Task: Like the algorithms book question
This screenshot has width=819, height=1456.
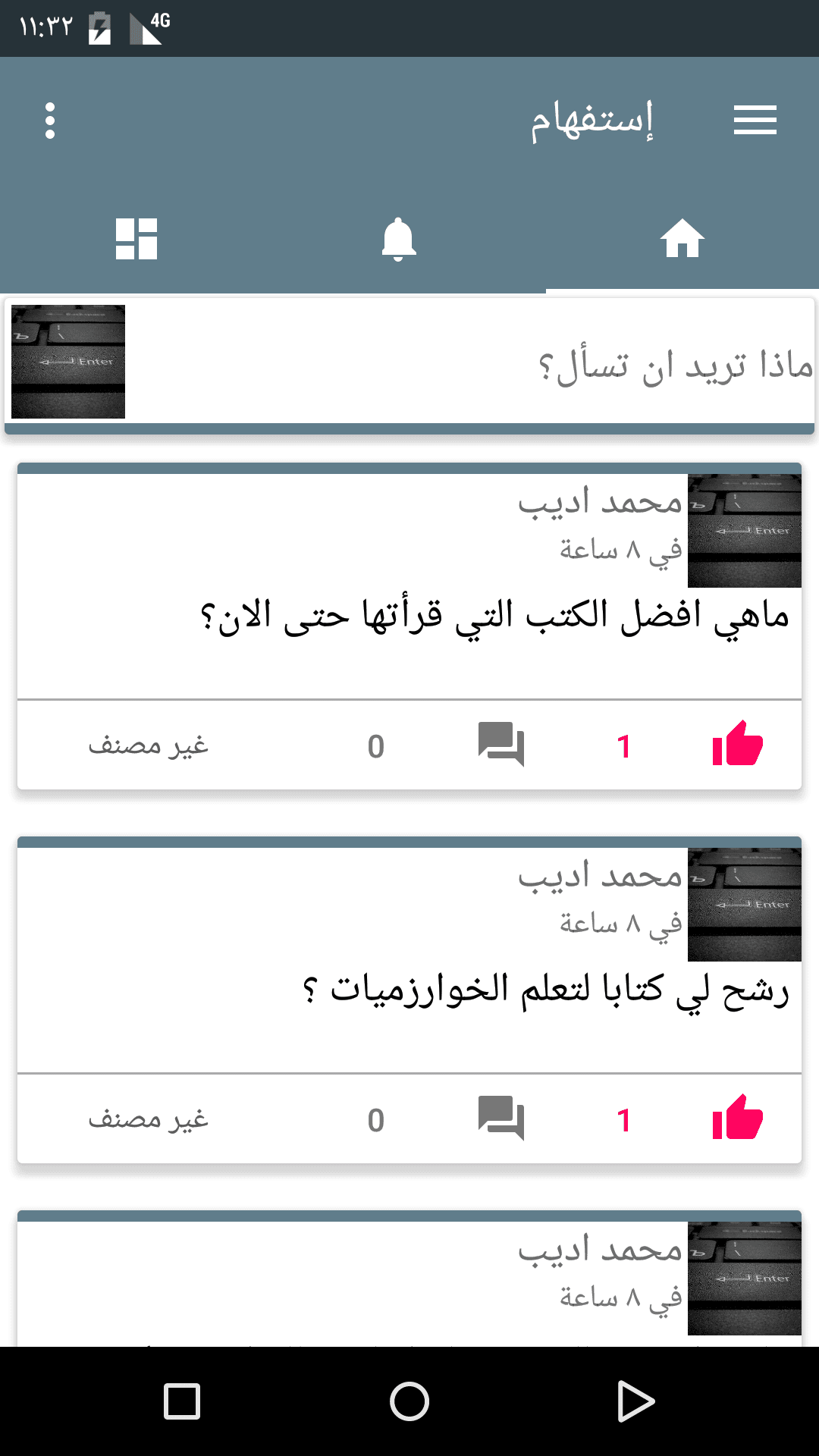Action: coord(737,1119)
